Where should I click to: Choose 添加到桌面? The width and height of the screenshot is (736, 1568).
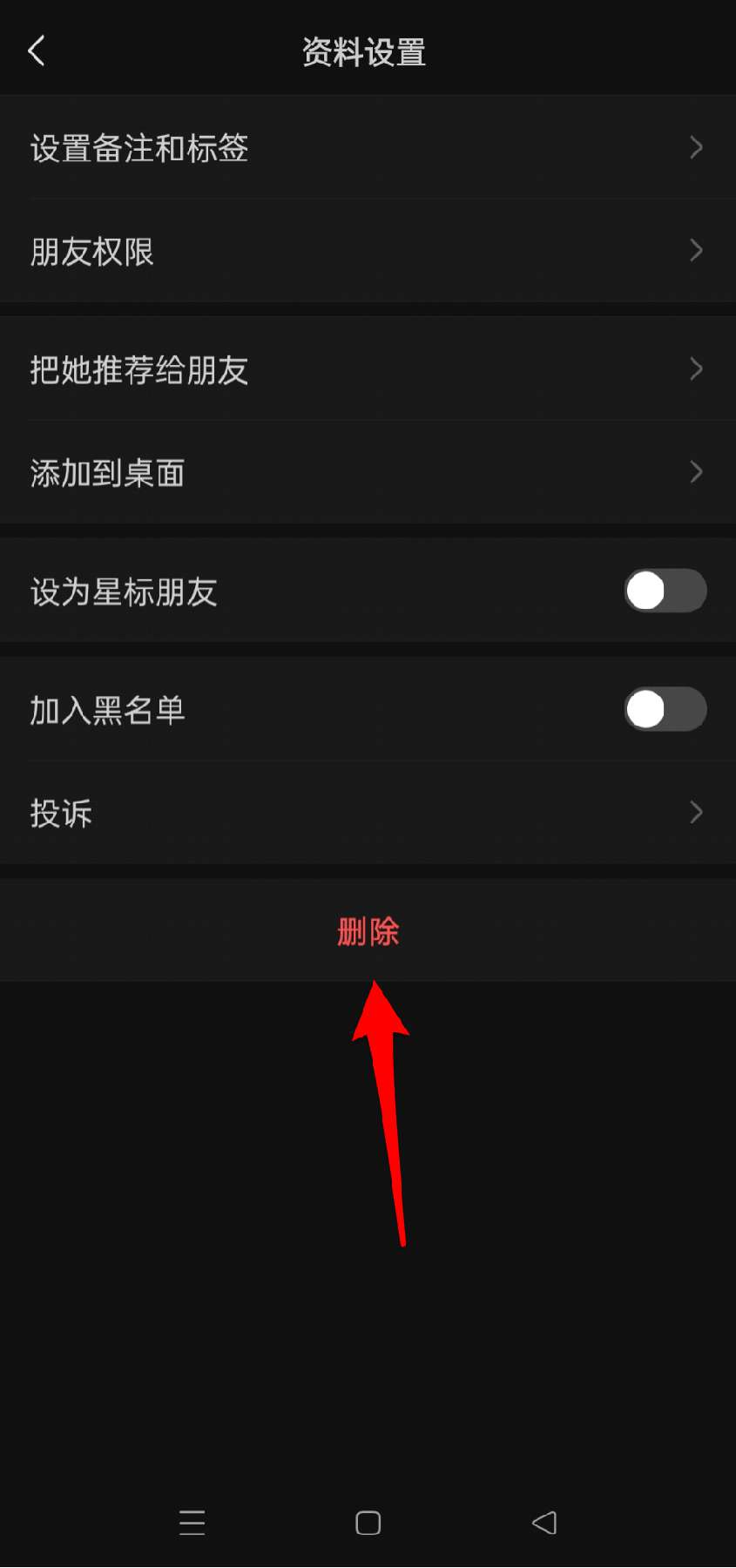(x=368, y=472)
